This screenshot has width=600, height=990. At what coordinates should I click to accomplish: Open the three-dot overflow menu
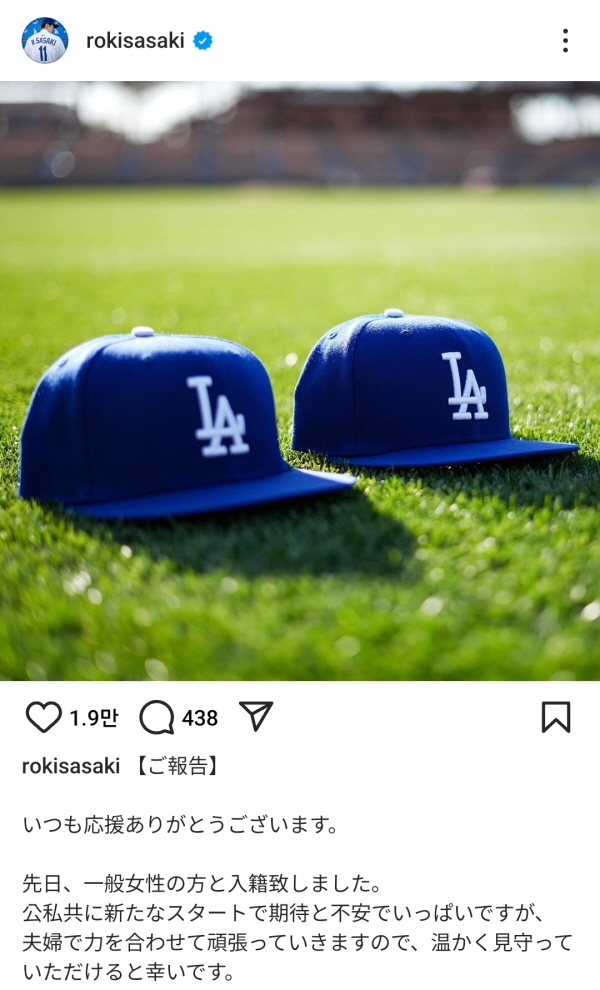pyautogui.click(x=565, y=40)
